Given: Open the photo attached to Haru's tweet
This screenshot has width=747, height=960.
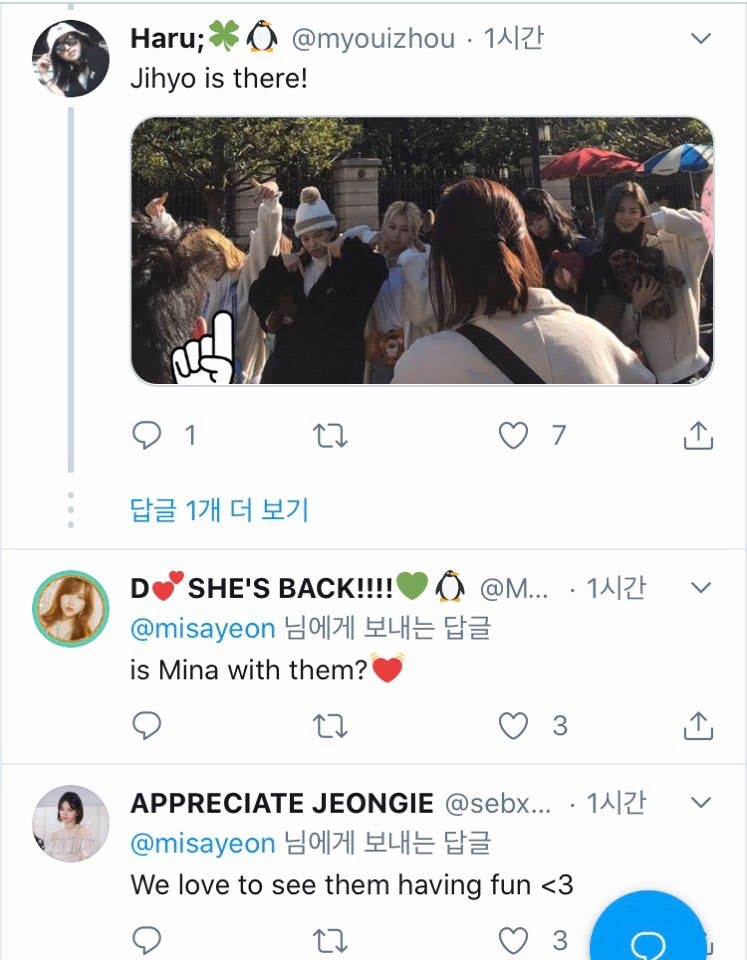Looking at the screenshot, I should point(422,251).
